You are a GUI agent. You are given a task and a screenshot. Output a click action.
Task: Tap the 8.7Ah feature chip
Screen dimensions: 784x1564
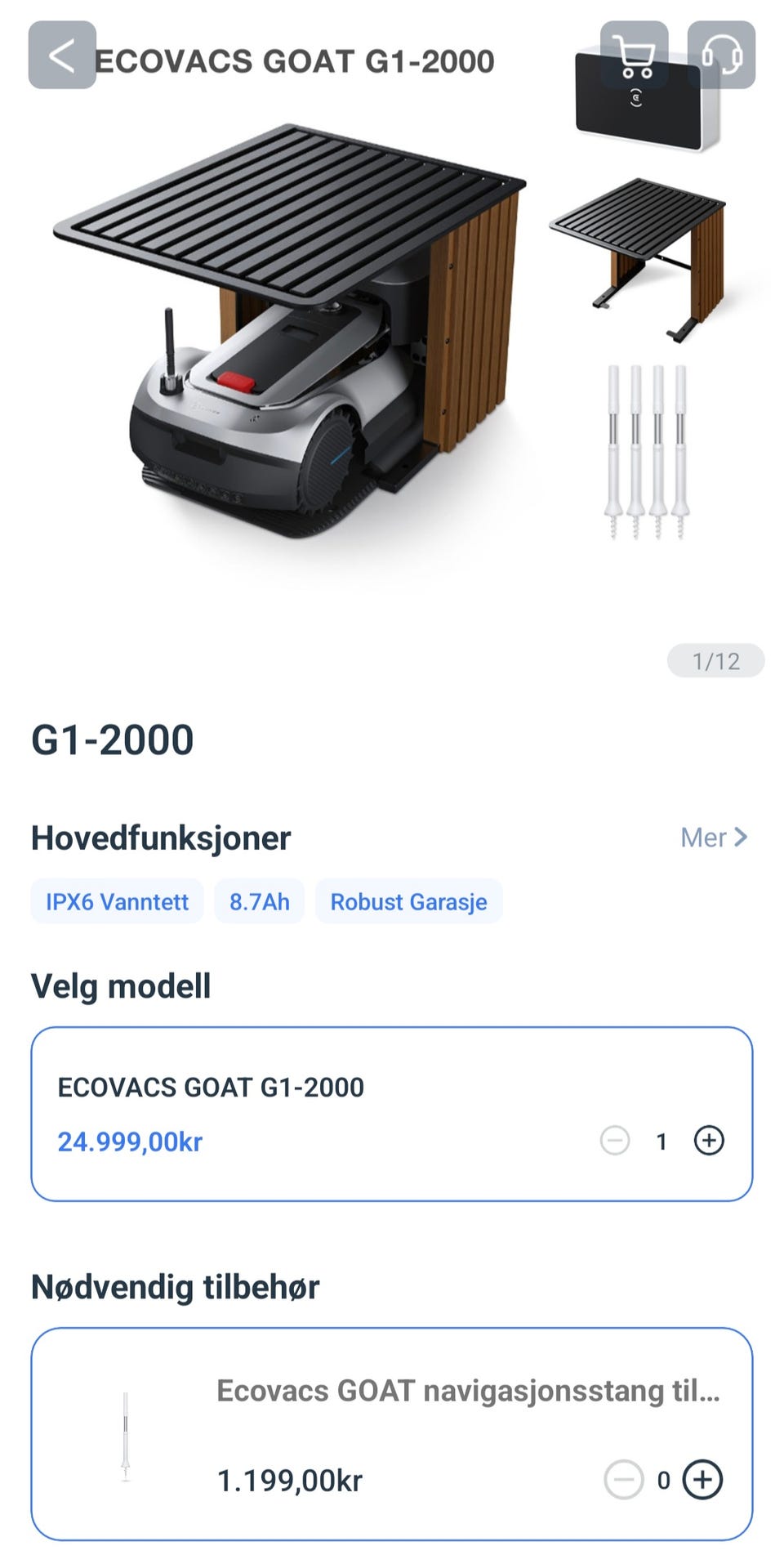point(259,902)
